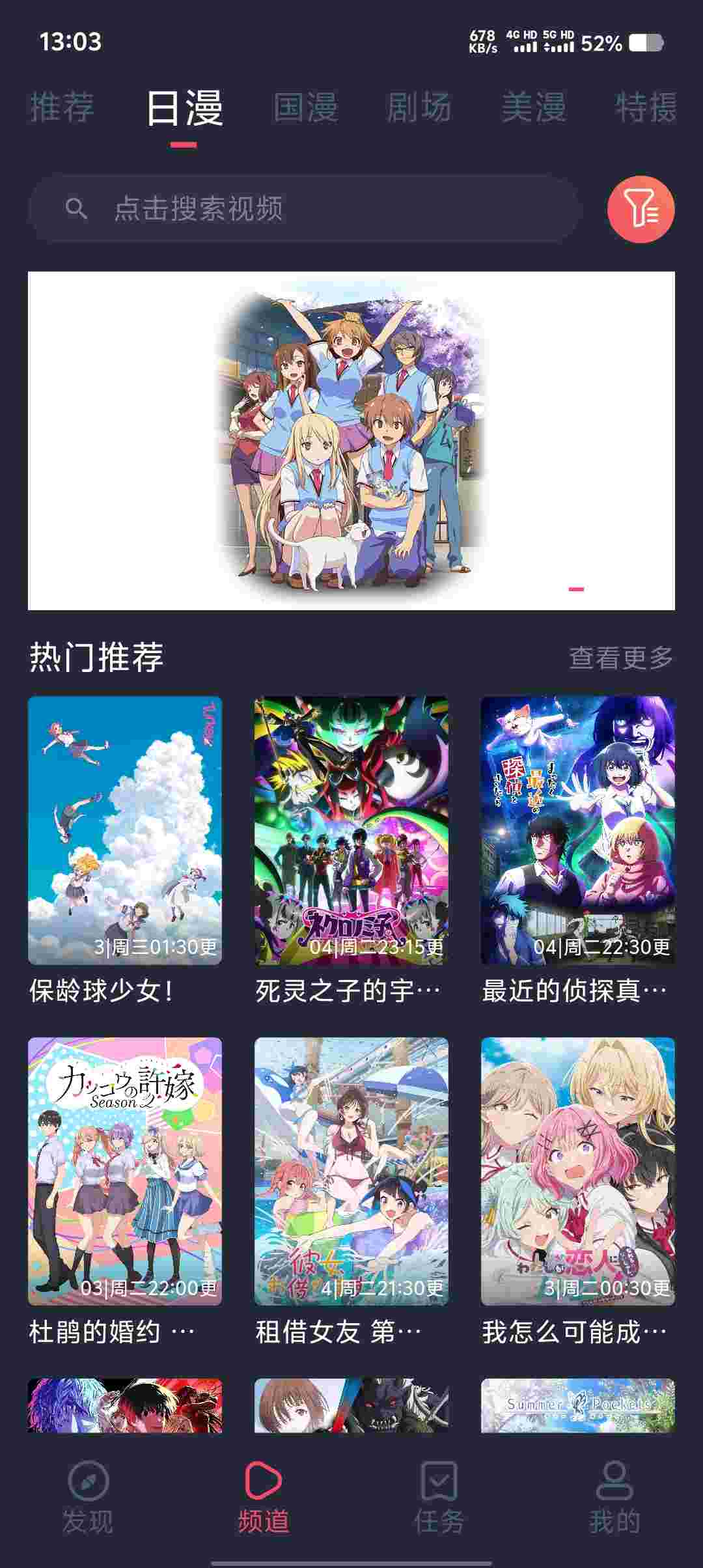Open the filter button next to search
This screenshot has width=703, height=1568.
pos(641,209)
